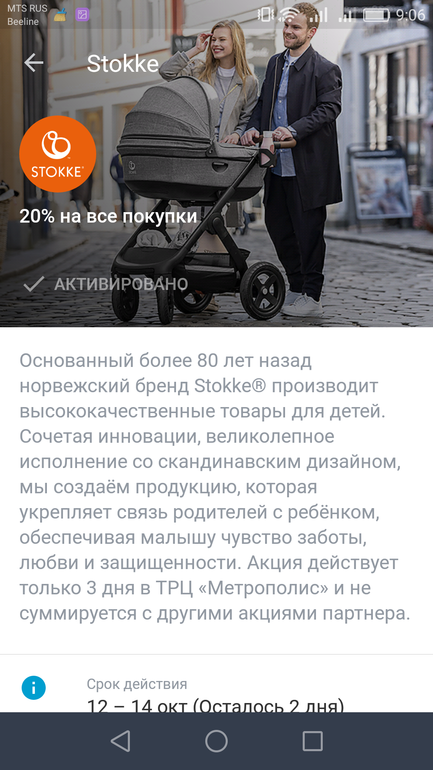The image size is (433, 770).
Task: Go to the home screen
Action: 216,741
